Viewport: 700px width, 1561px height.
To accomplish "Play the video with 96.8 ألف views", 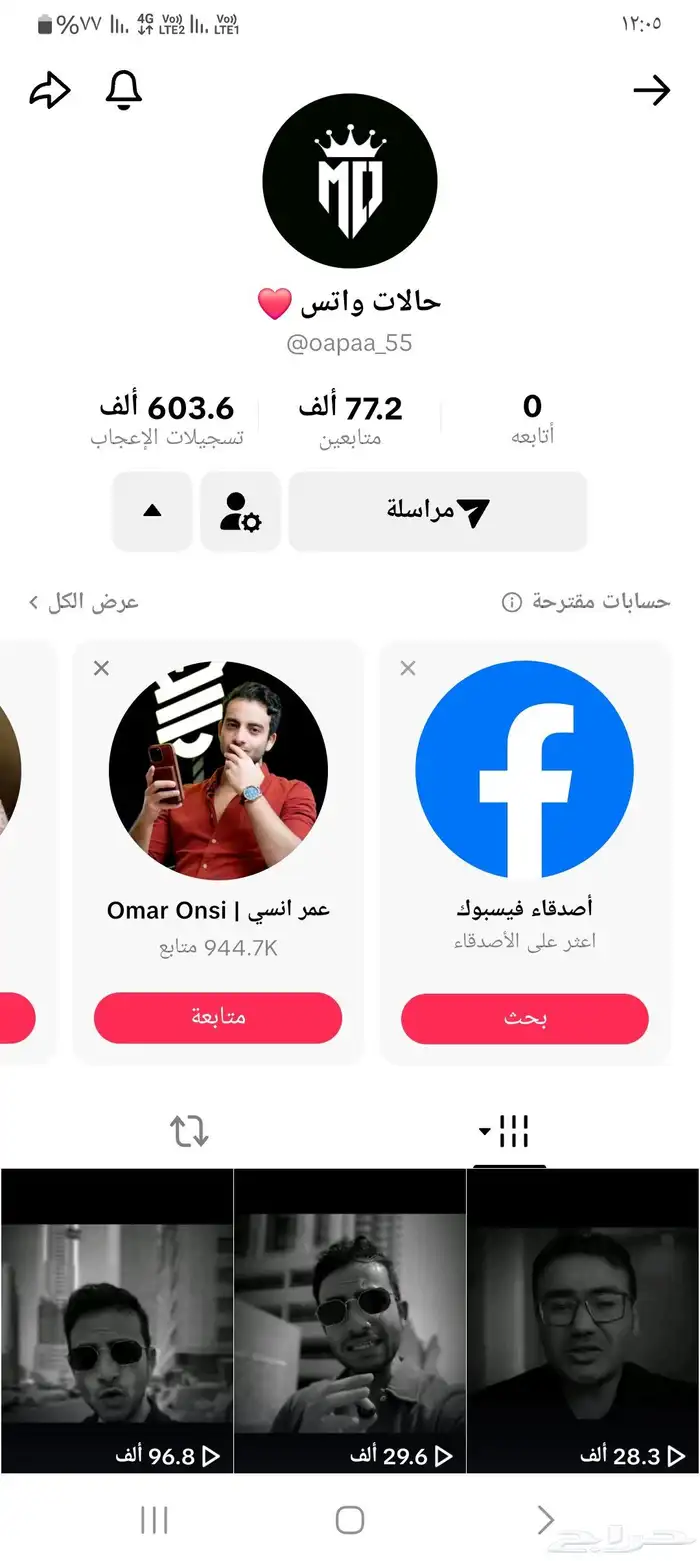I will (x=117, y=1320).
